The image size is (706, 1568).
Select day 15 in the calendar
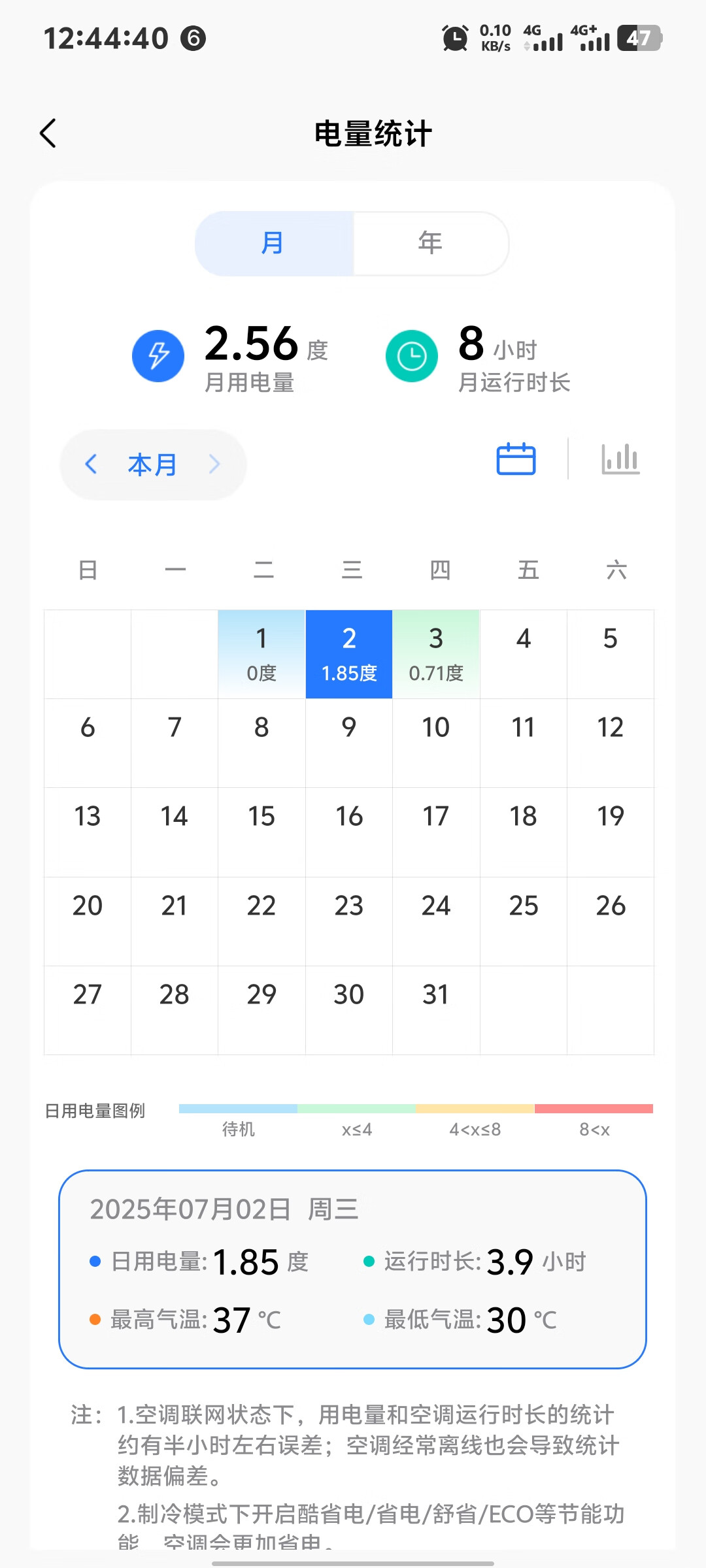pos(261,832)
